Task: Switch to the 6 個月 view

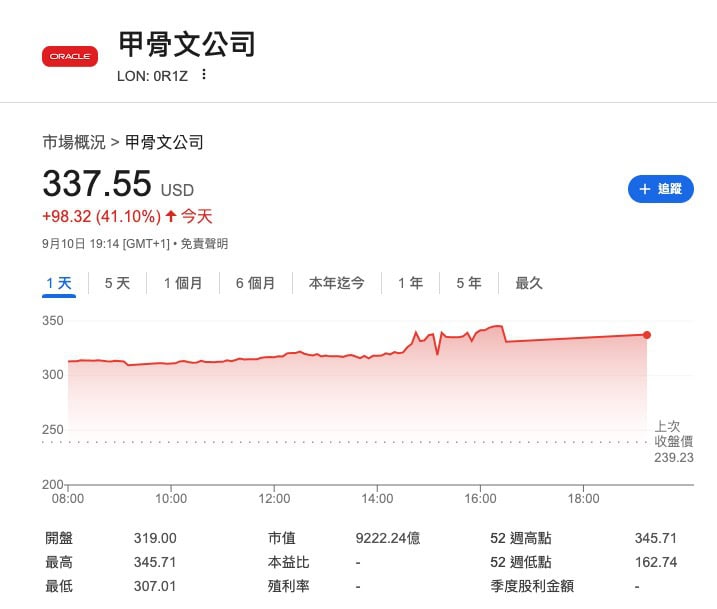Action: click(255, 283)
